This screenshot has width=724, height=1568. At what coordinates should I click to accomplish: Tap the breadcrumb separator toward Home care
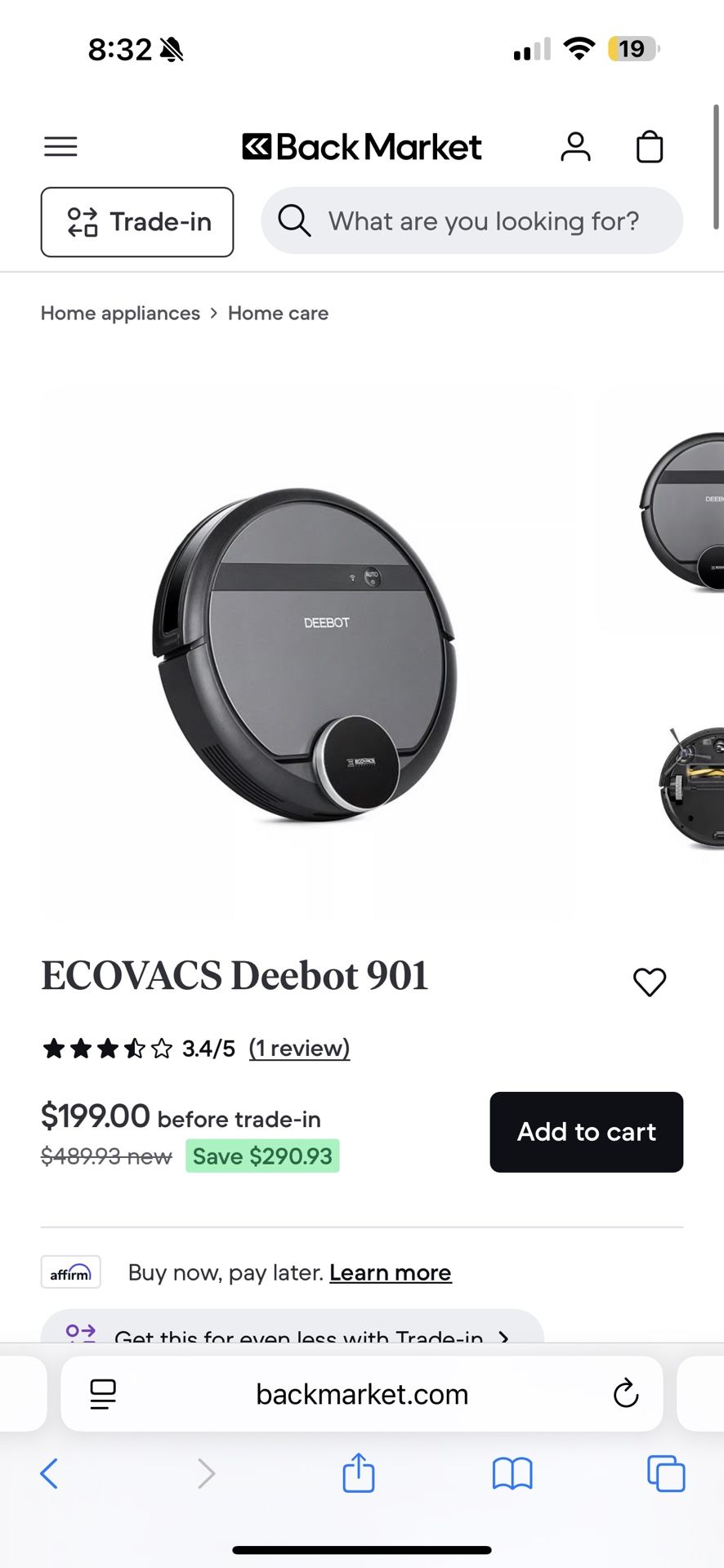214,313
